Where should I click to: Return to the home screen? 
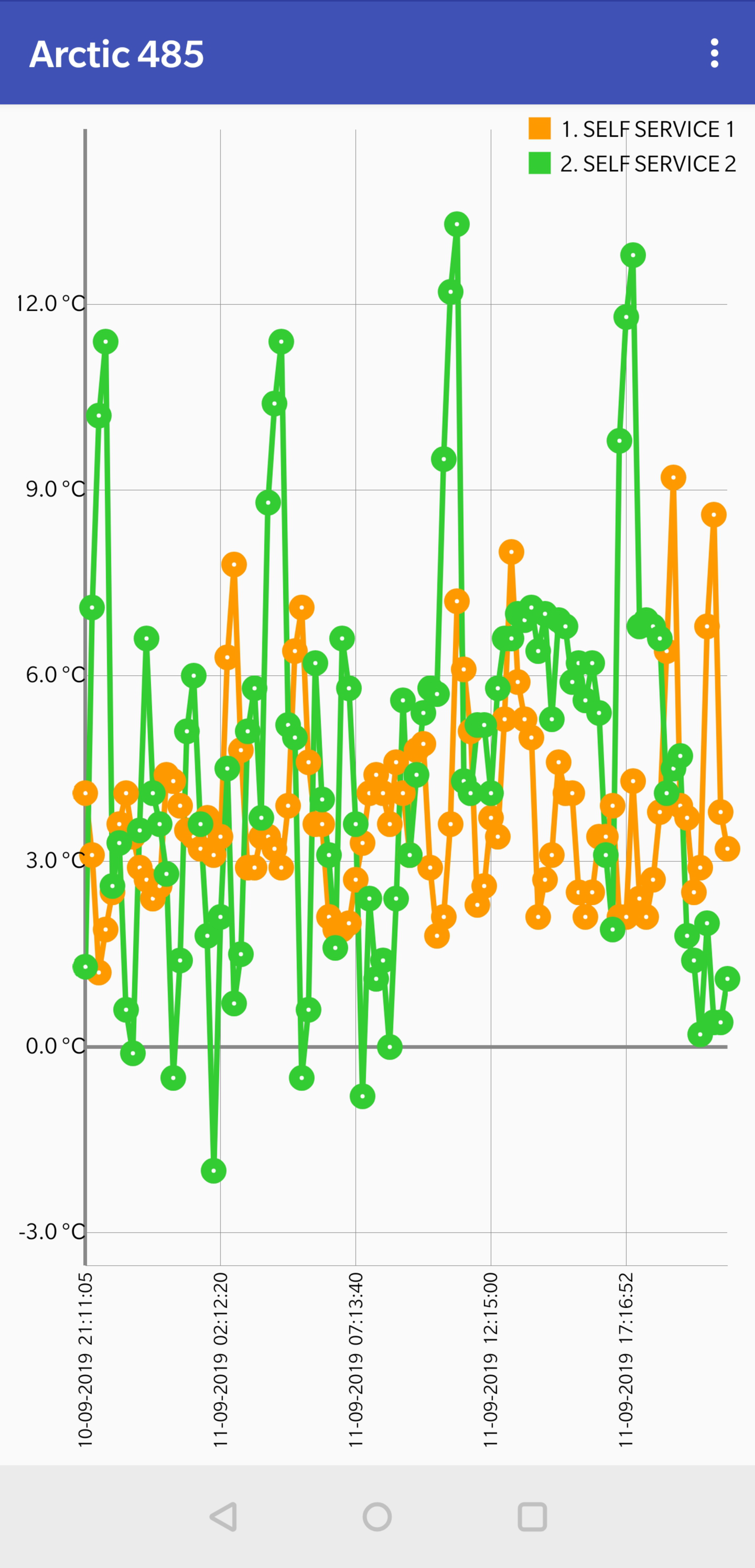click(x=377, y=1516)
